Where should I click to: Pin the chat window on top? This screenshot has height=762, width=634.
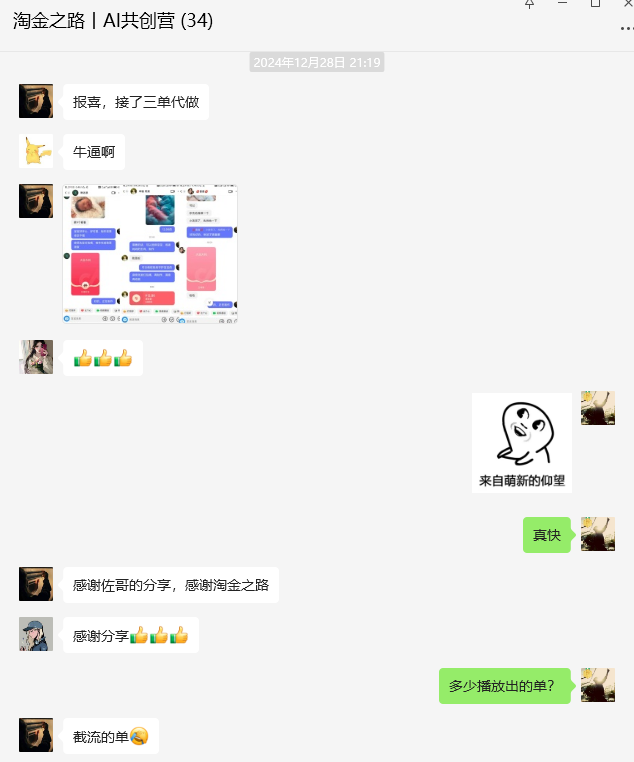coord(530,4)
